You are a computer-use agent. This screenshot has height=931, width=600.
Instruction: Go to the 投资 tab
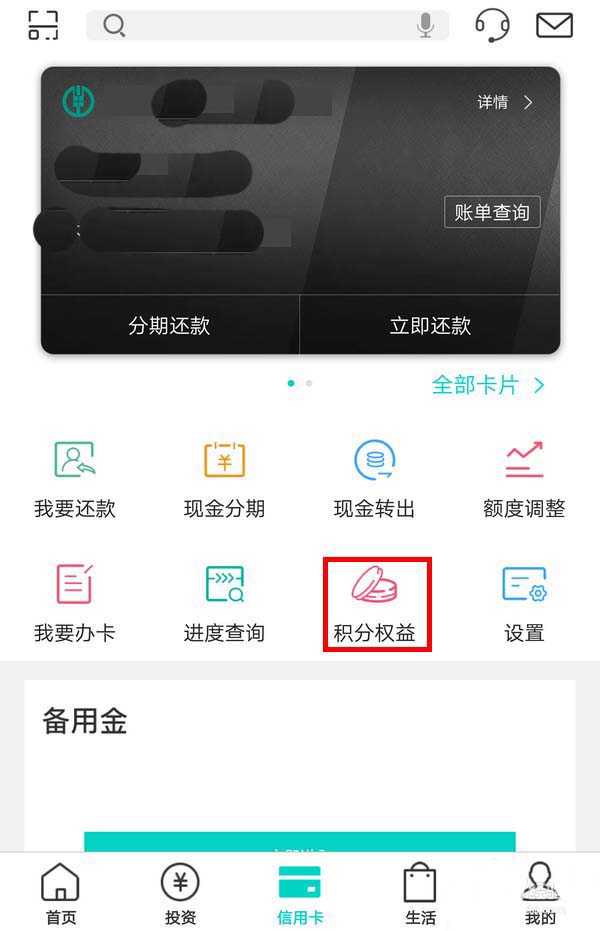point(181,893)
